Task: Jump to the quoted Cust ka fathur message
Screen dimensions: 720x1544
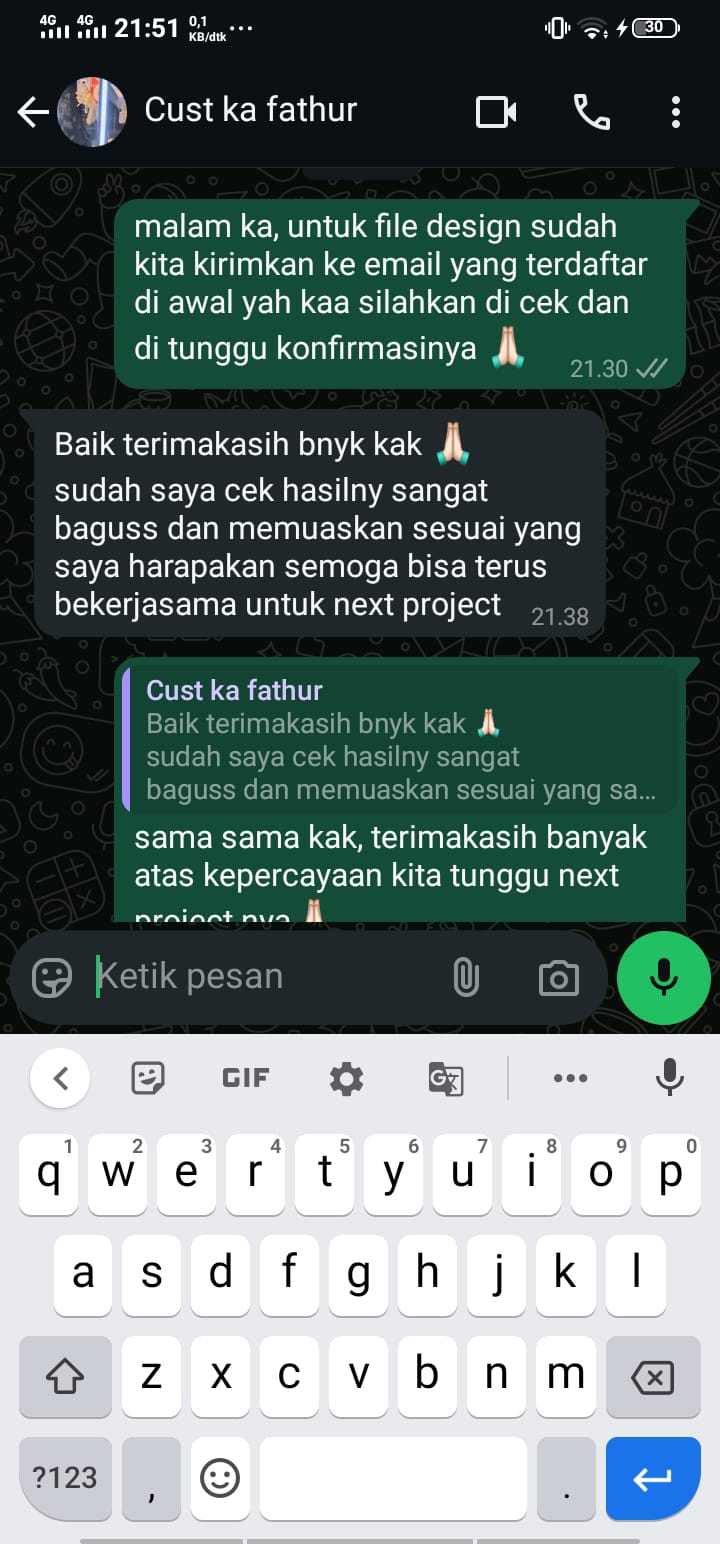Action: 400,740
